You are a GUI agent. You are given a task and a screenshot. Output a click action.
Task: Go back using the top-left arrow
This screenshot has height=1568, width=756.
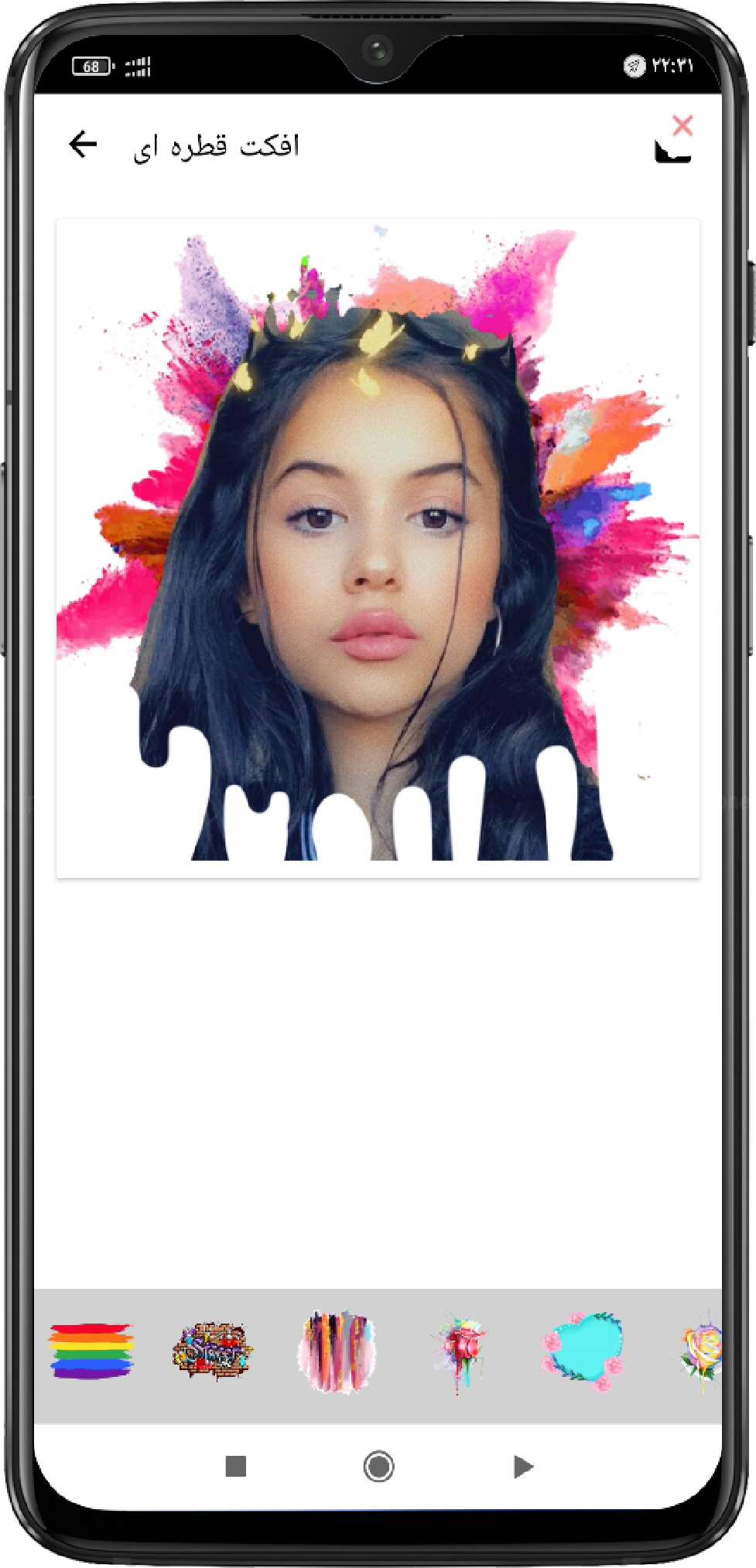tap(83, 145)
